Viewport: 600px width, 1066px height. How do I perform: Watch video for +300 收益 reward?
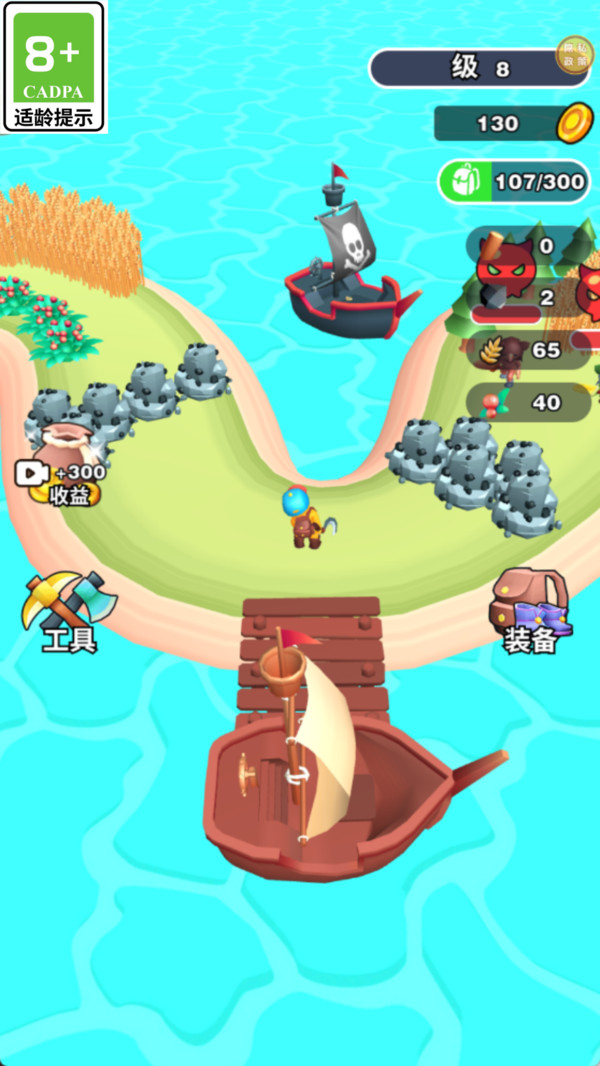(62, 480)
